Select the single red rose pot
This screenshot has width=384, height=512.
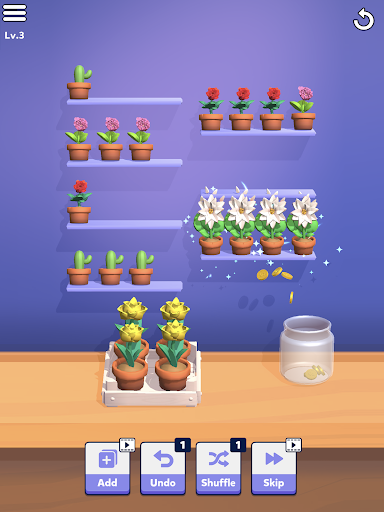click(x=79, y=202)
